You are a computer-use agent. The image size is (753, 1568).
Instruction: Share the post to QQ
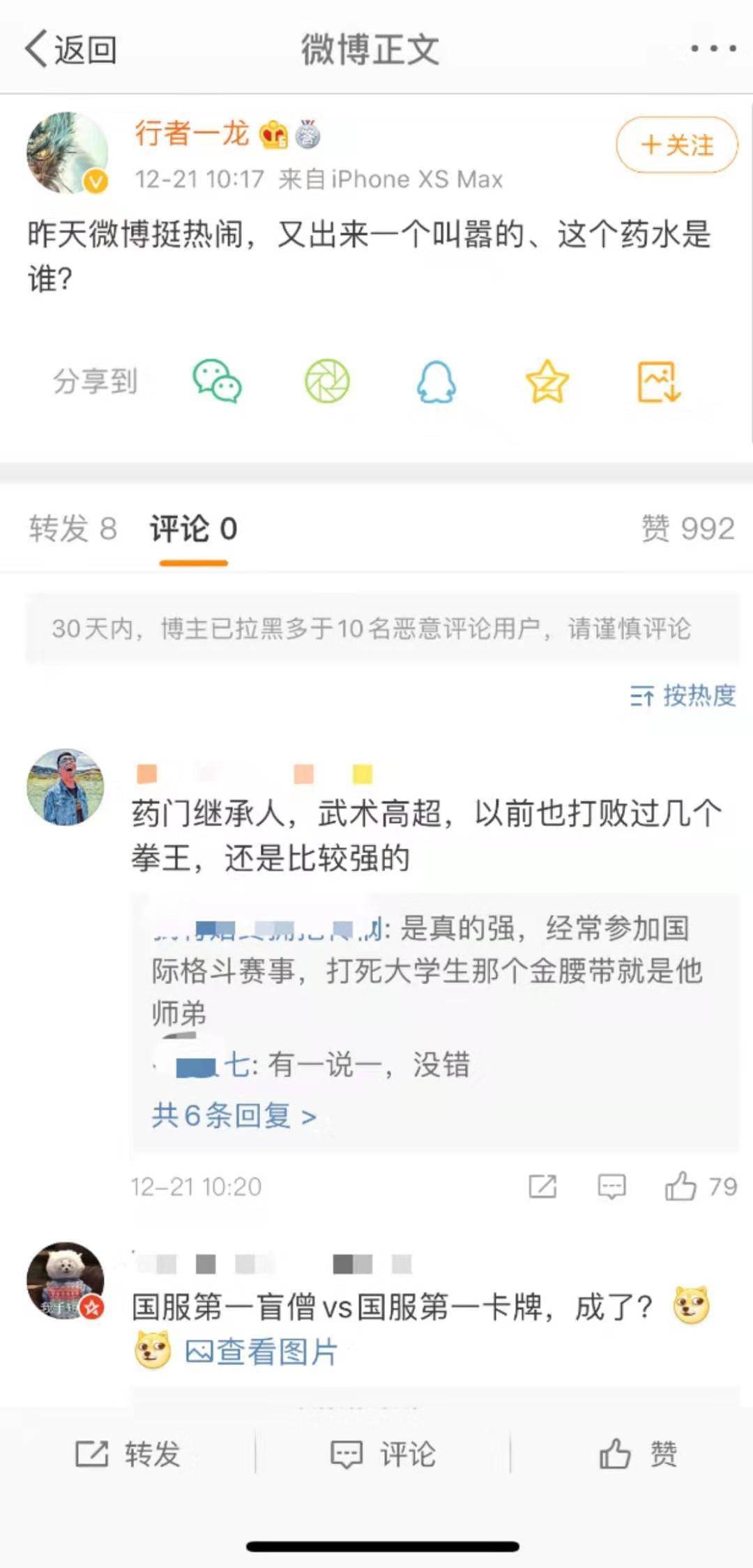pos(437,382)
